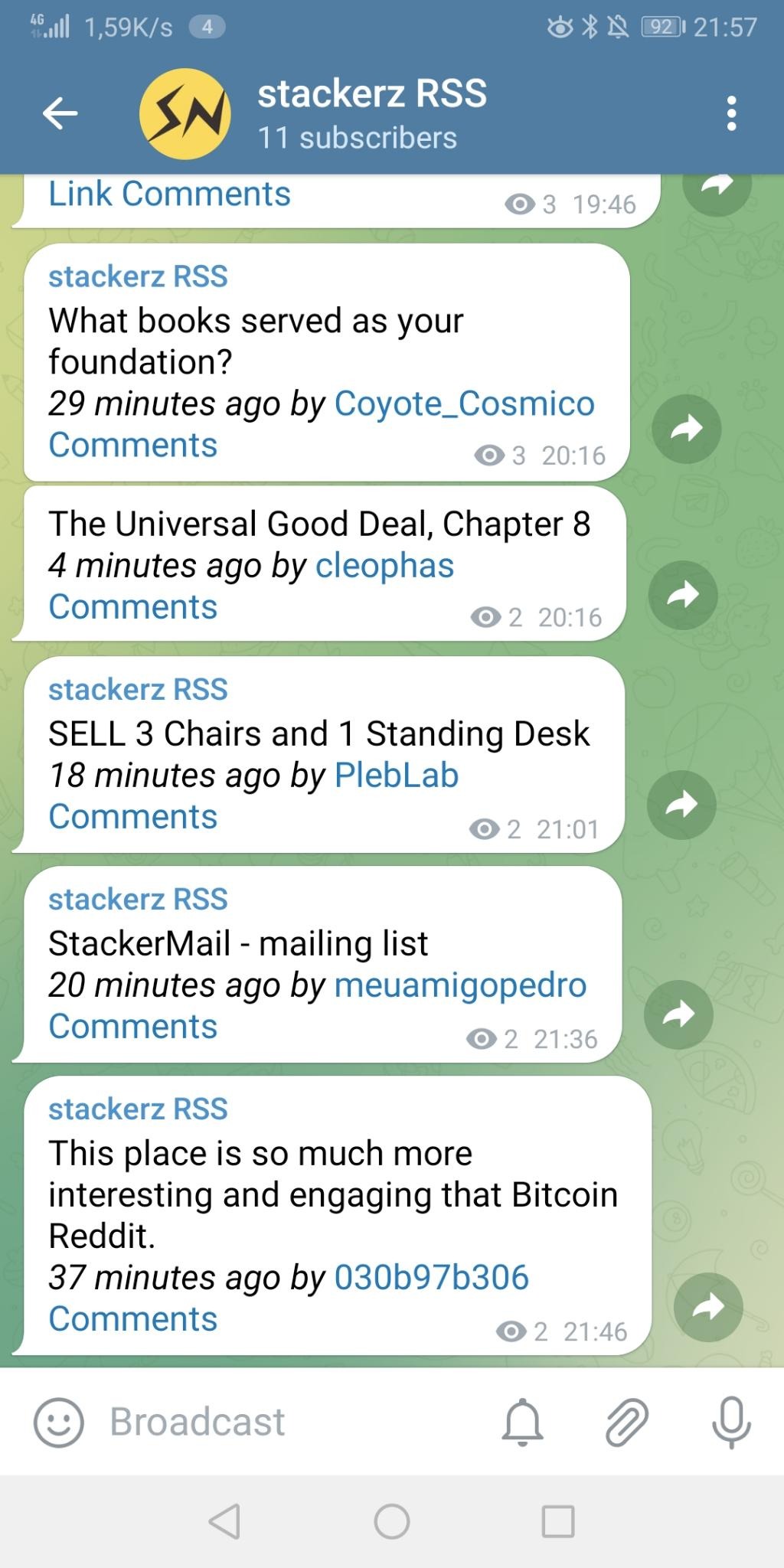Image resolution: width=784 pixels, height=1568 pixels.
Task: Open stackerz RSS channel profile header
Action: [371, 114]
